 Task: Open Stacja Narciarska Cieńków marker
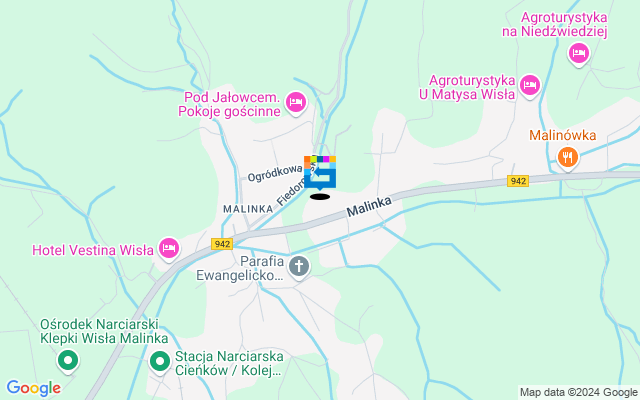160,361
